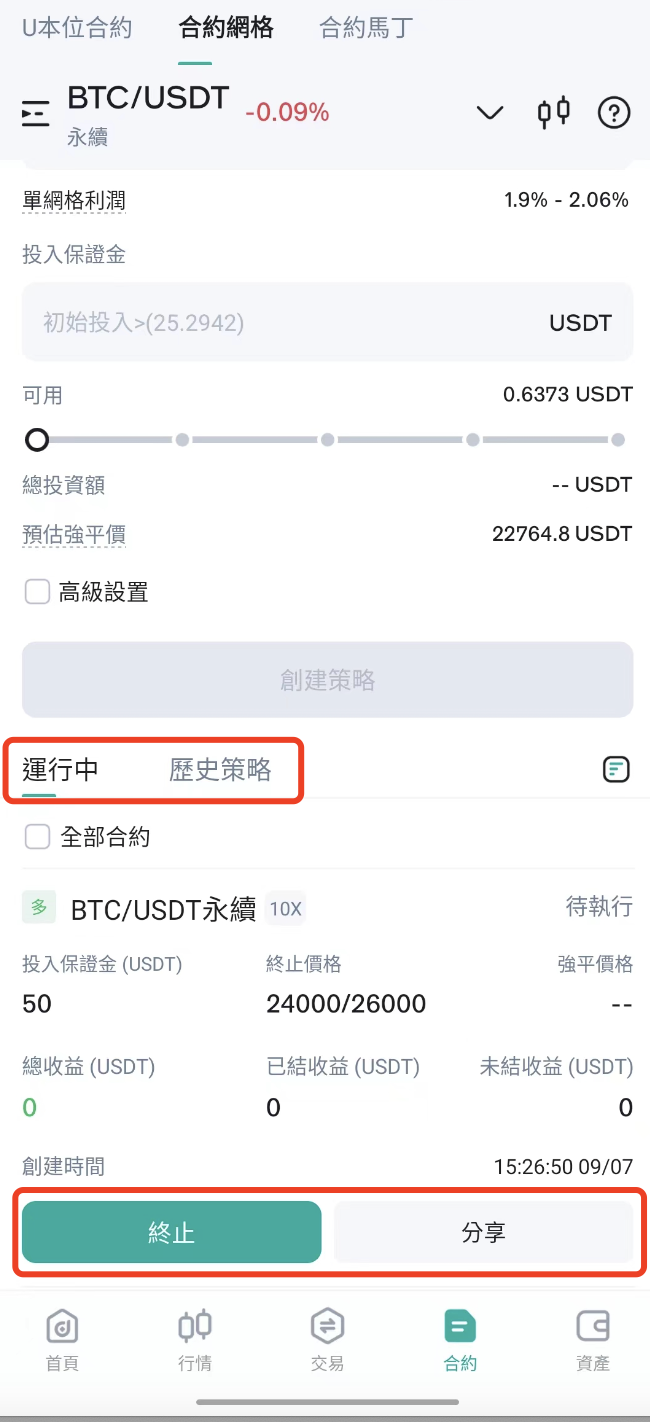Switch to the 交易 tab

(327, 1340)
